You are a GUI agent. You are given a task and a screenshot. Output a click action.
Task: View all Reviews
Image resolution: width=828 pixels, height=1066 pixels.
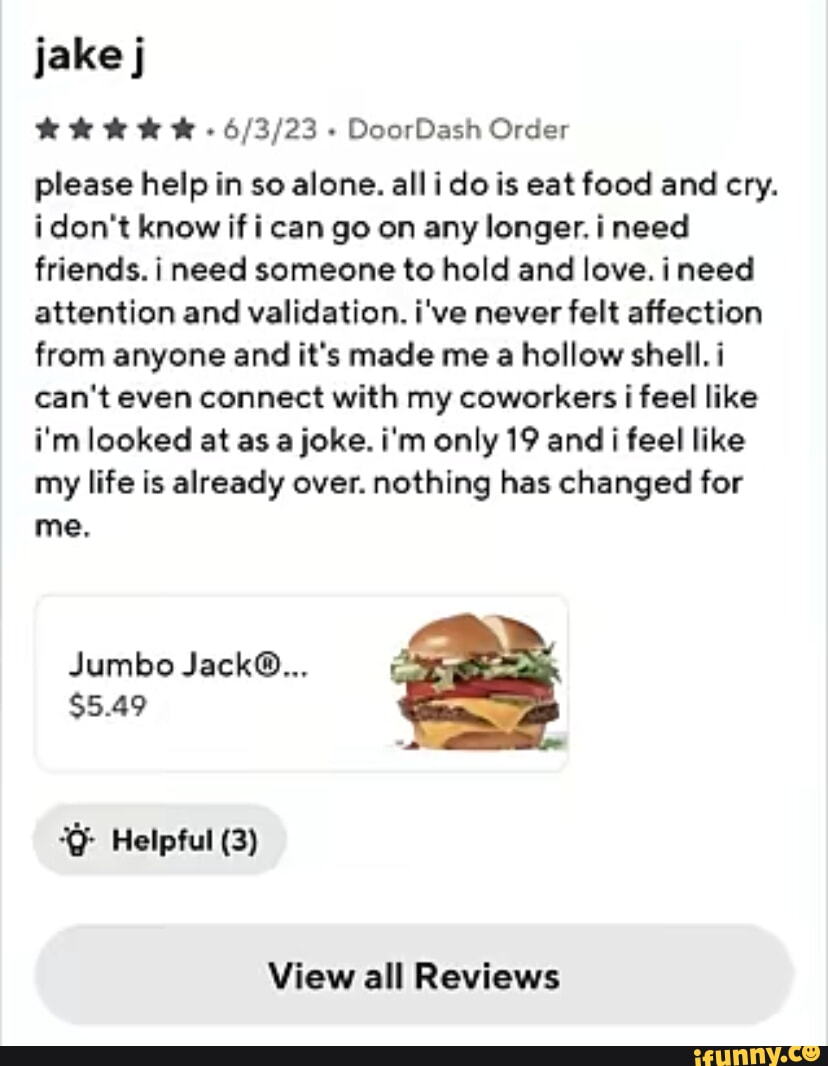pos(414,975)
